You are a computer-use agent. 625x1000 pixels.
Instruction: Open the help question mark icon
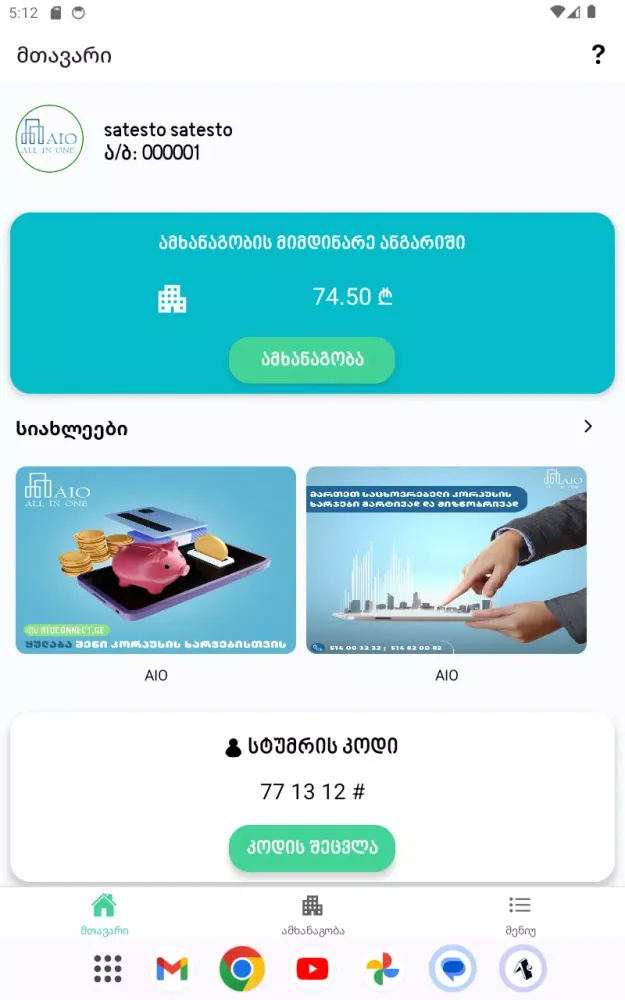[x=598, y=55]
